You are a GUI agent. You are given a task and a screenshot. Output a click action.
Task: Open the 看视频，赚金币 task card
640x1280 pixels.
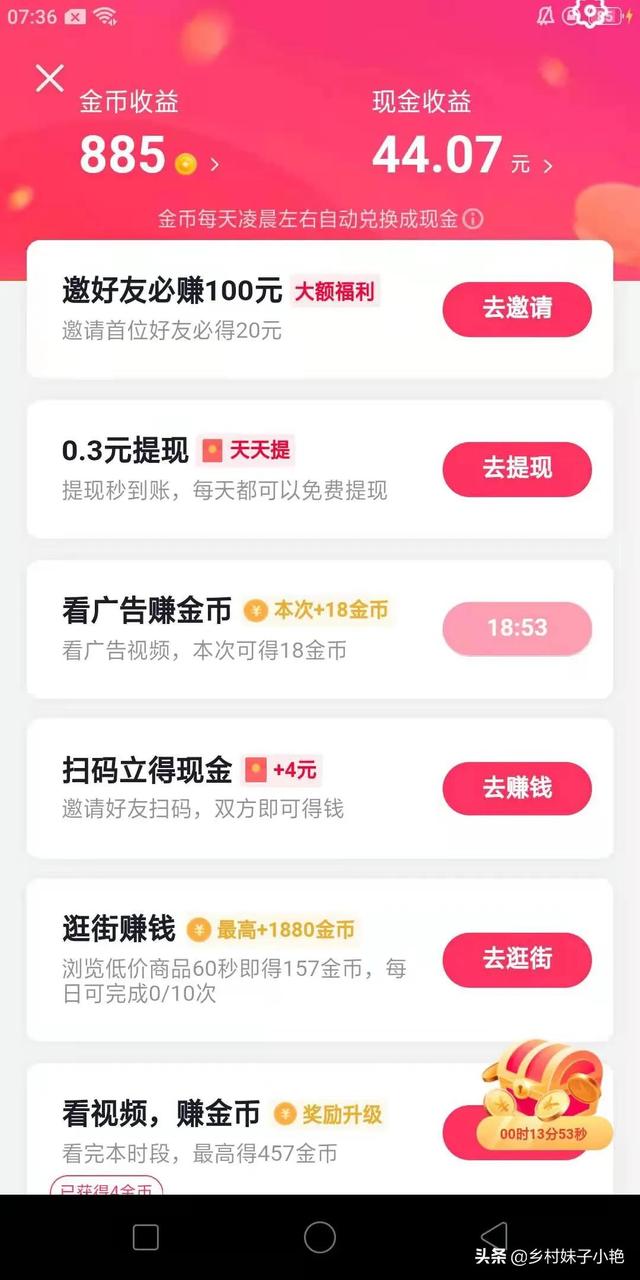click(320, 1129)
